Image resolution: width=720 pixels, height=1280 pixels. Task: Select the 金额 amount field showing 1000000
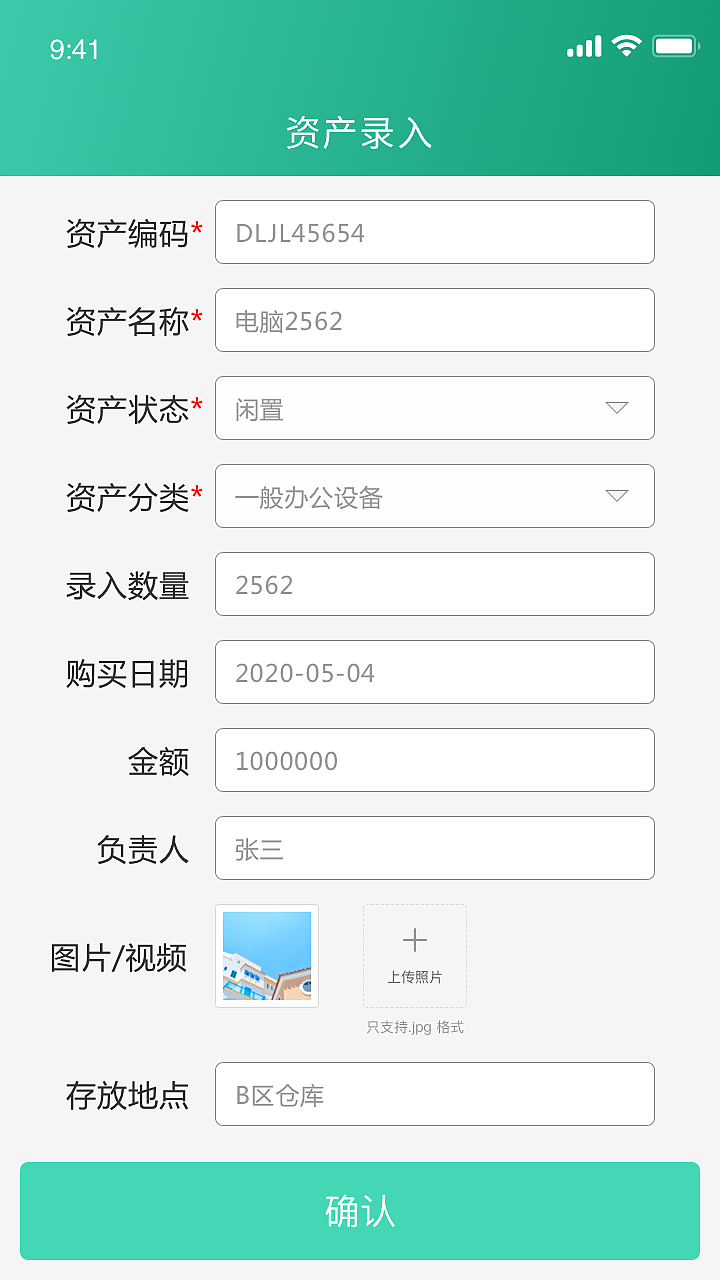[x=434, y=760]
